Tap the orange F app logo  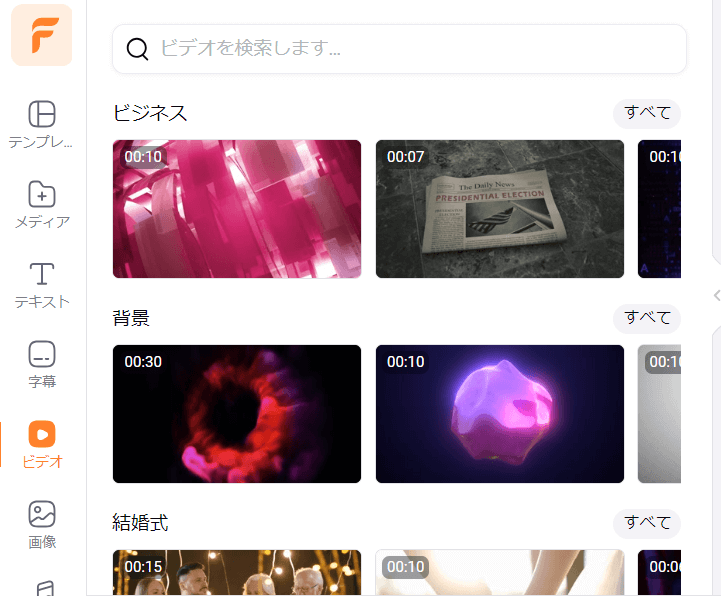pos(42,36)
